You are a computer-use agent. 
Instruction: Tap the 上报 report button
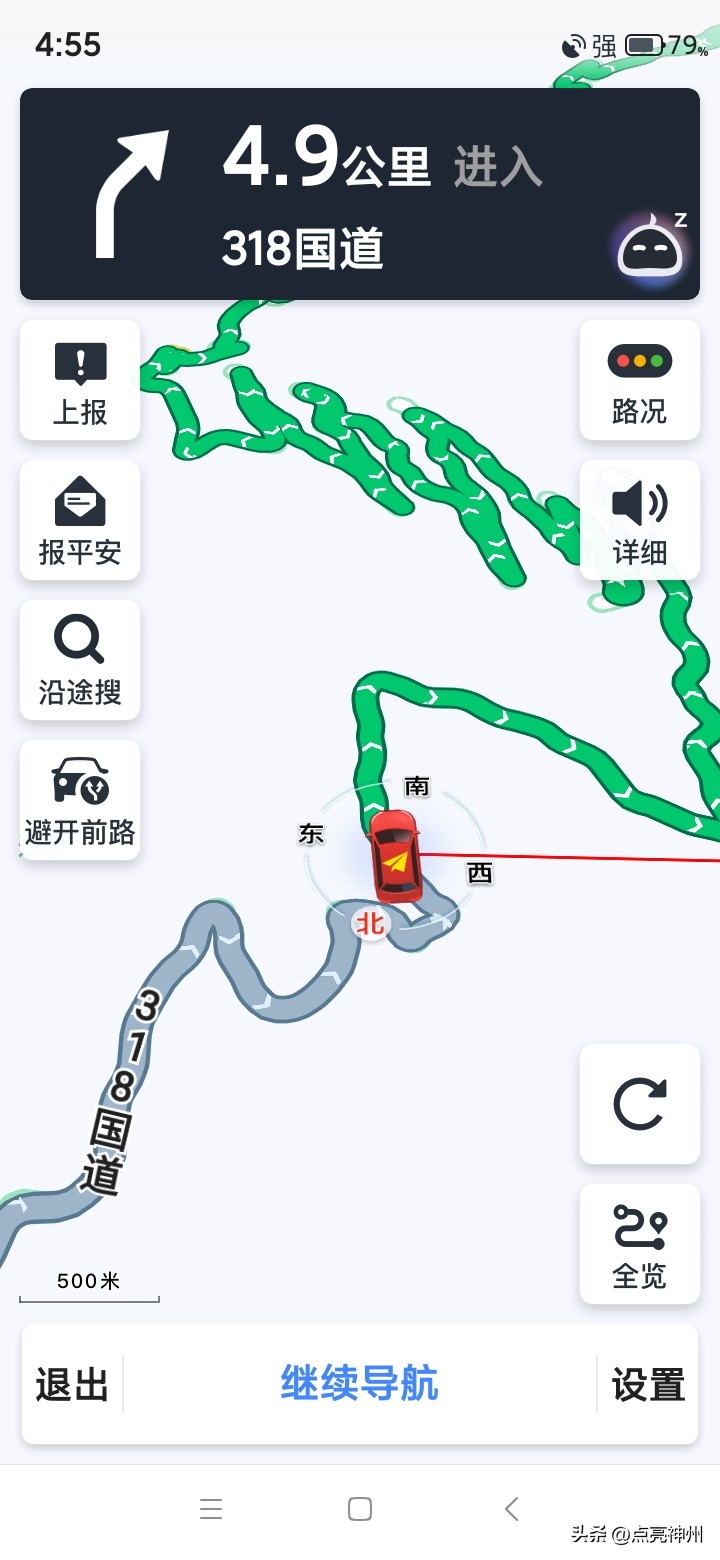coord(80,380)
